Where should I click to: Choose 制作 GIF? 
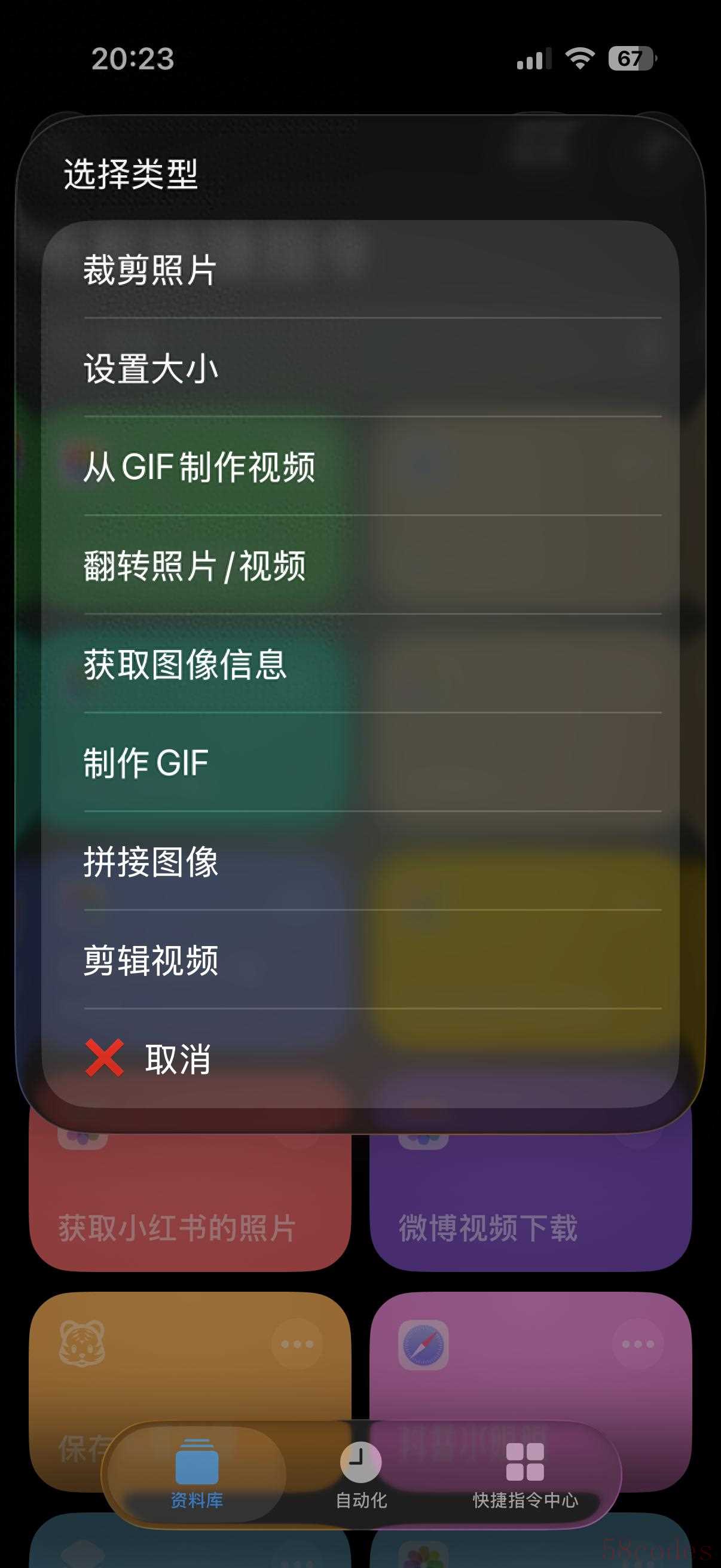(x=359, y=762)
